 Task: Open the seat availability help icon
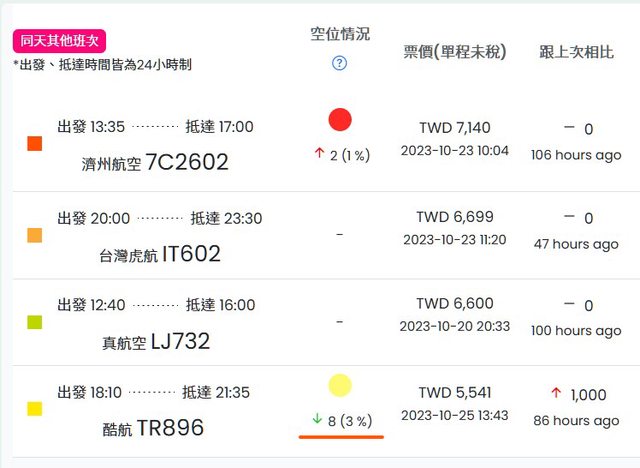tap(339, 63)
